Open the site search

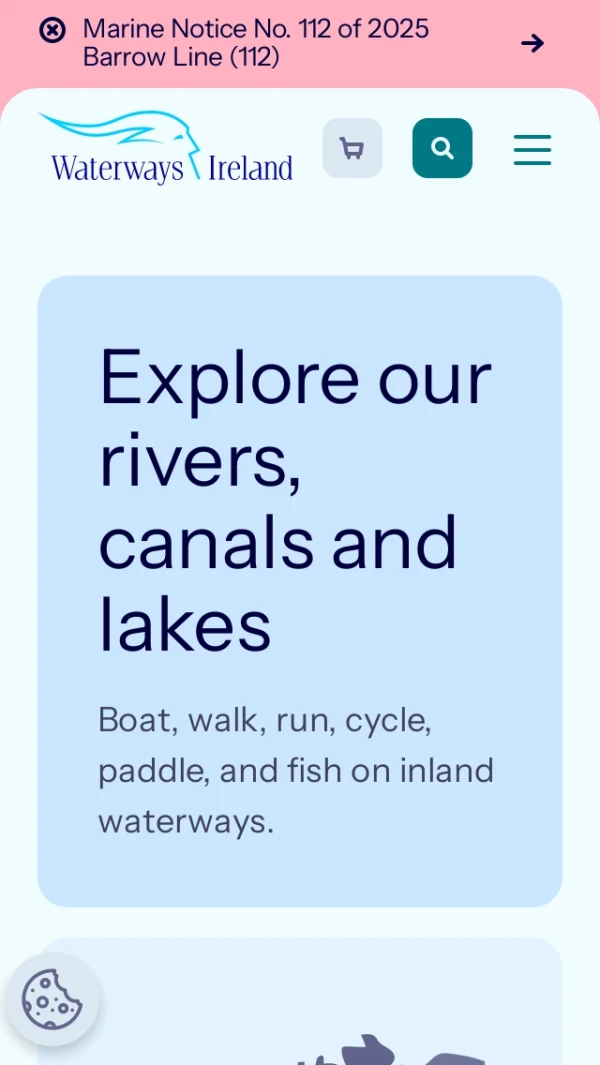[442, 148]
